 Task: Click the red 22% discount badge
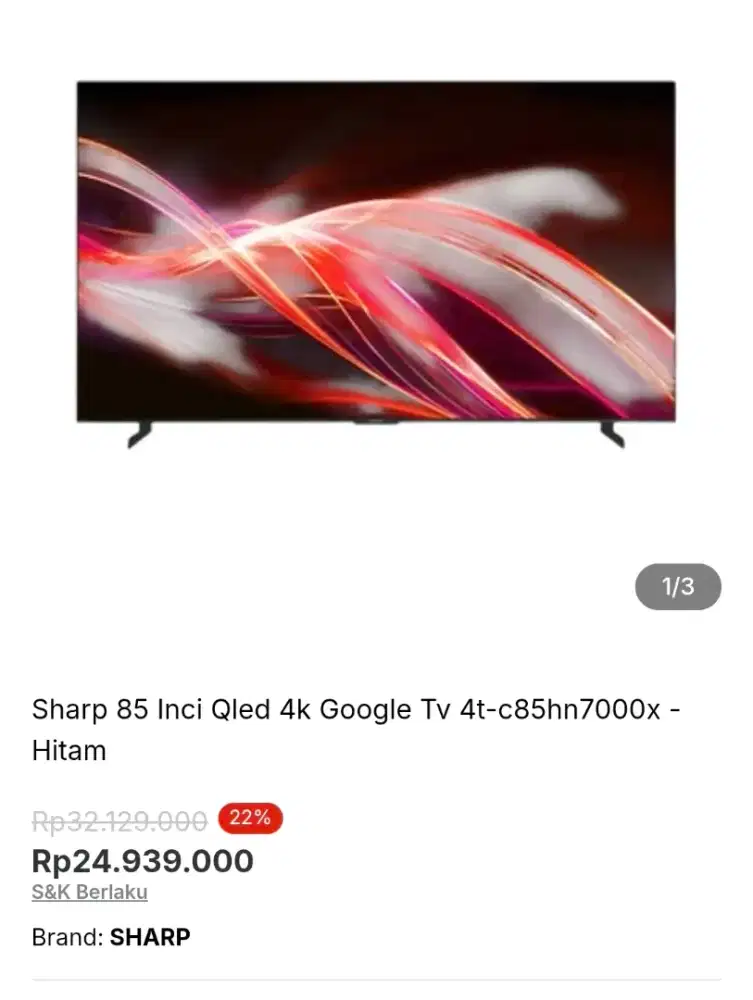pyautogui.click(x=247, y=819)
